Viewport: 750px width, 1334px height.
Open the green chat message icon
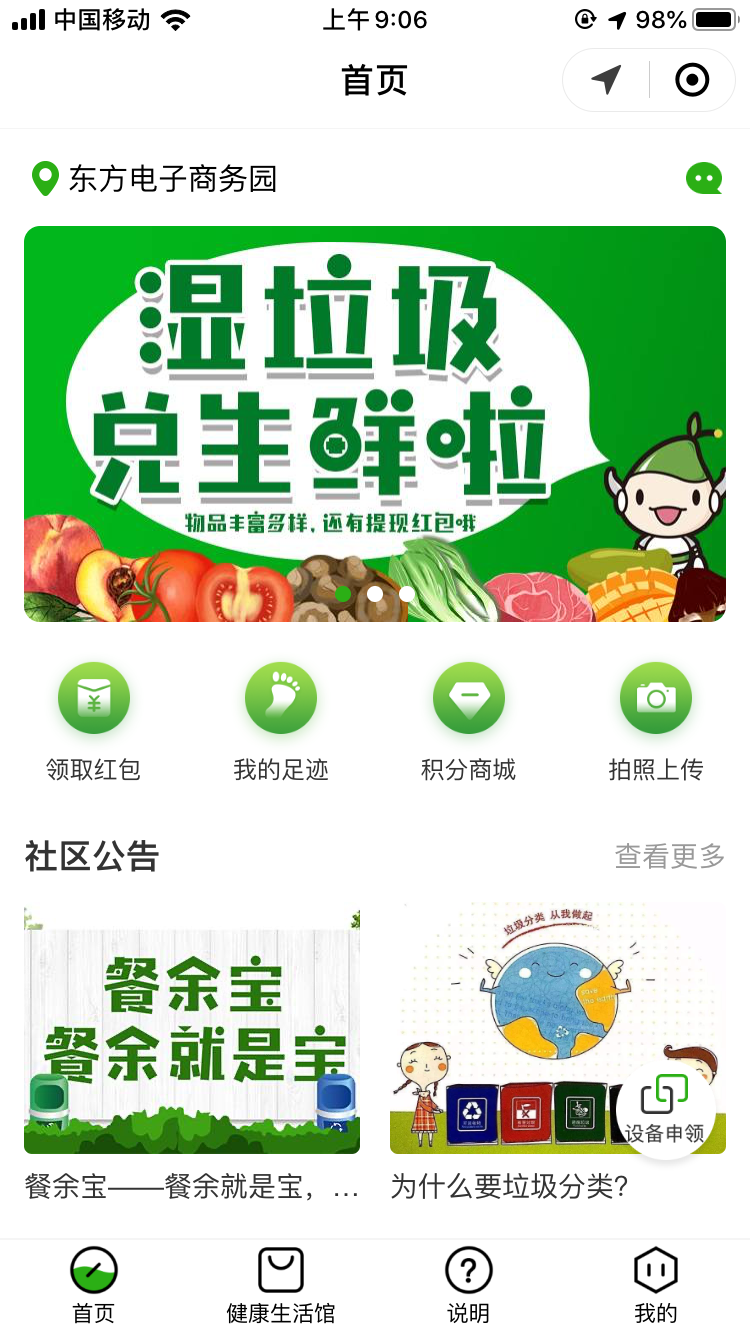click(x=704, y=179)
